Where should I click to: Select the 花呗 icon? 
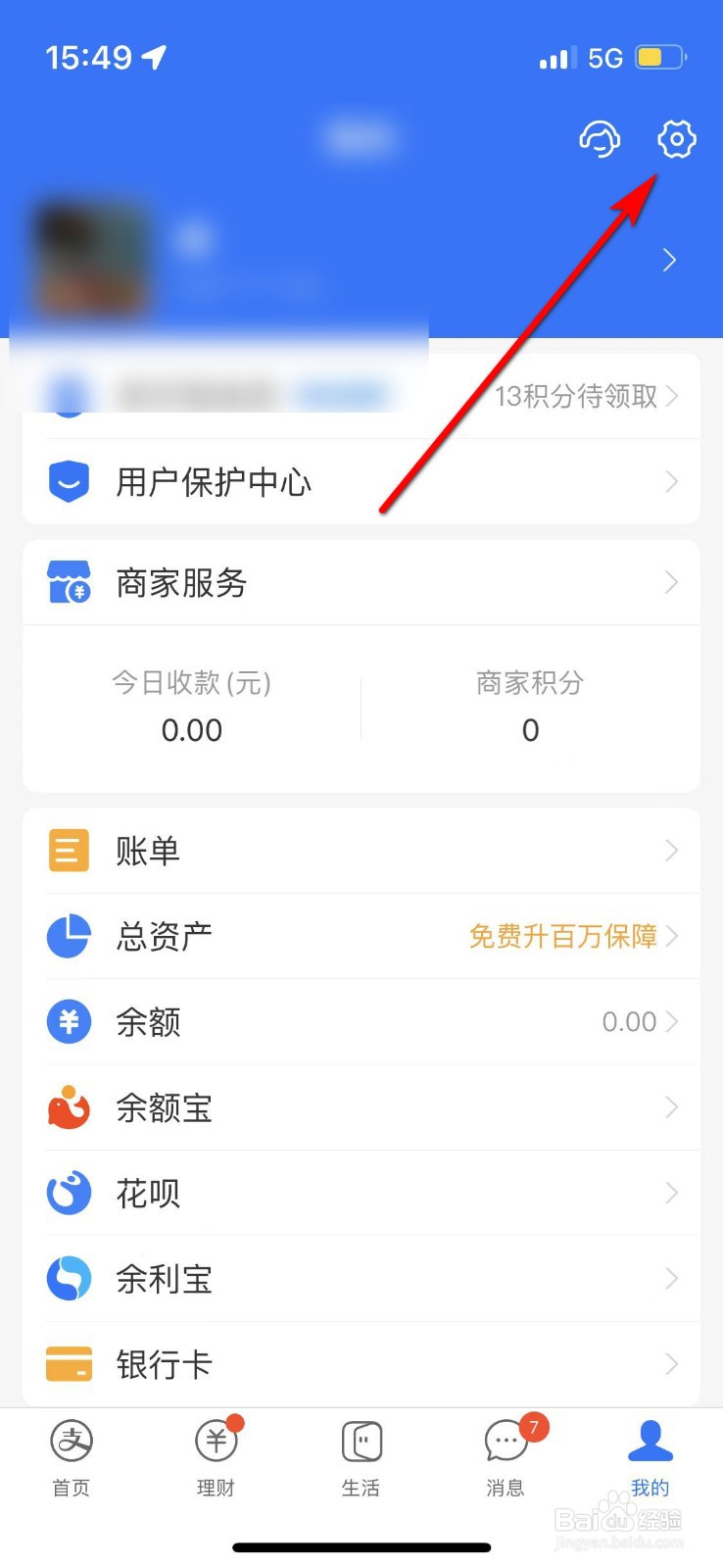68,1193
